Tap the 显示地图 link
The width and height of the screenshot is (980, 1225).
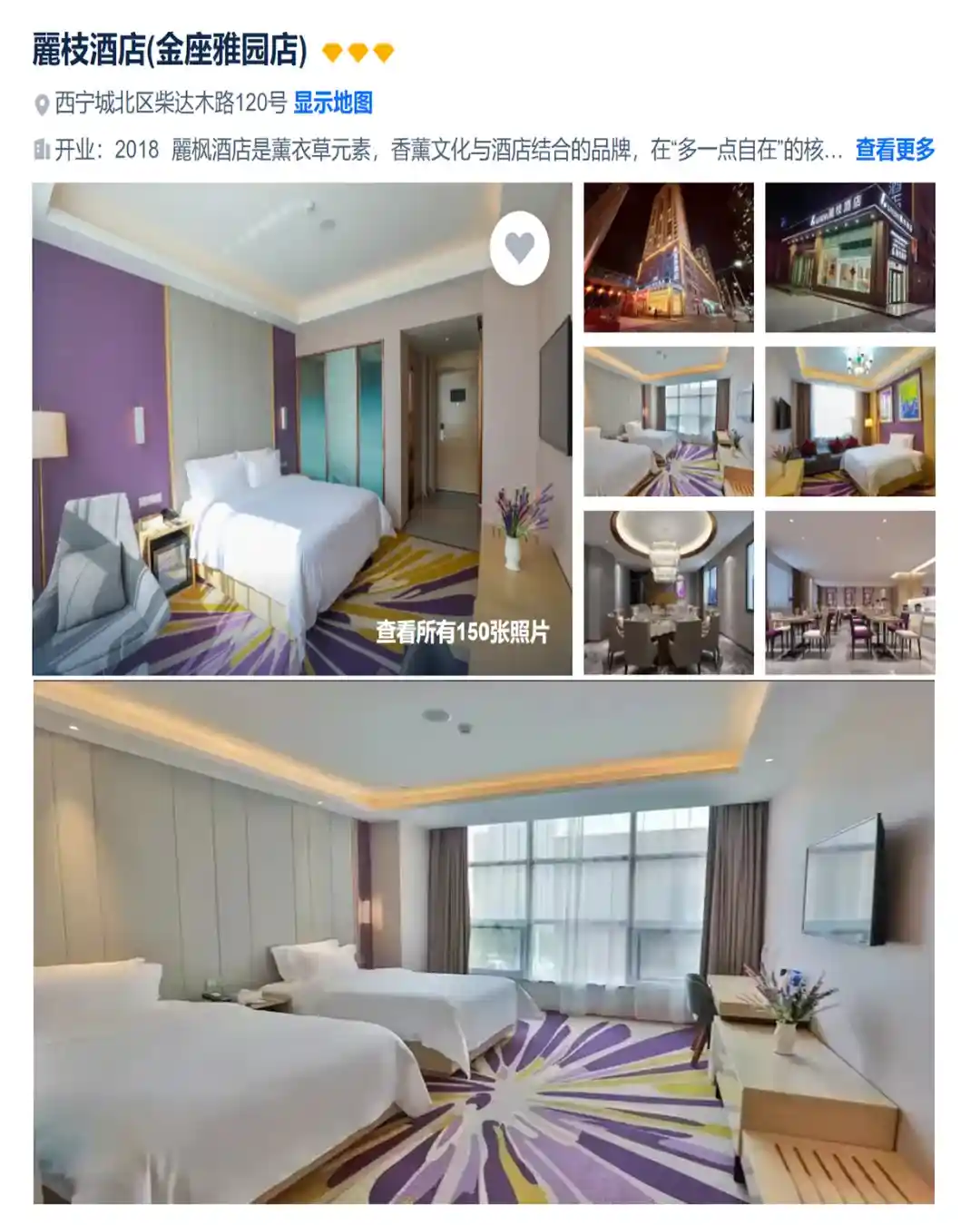click(x=332, y=103)
